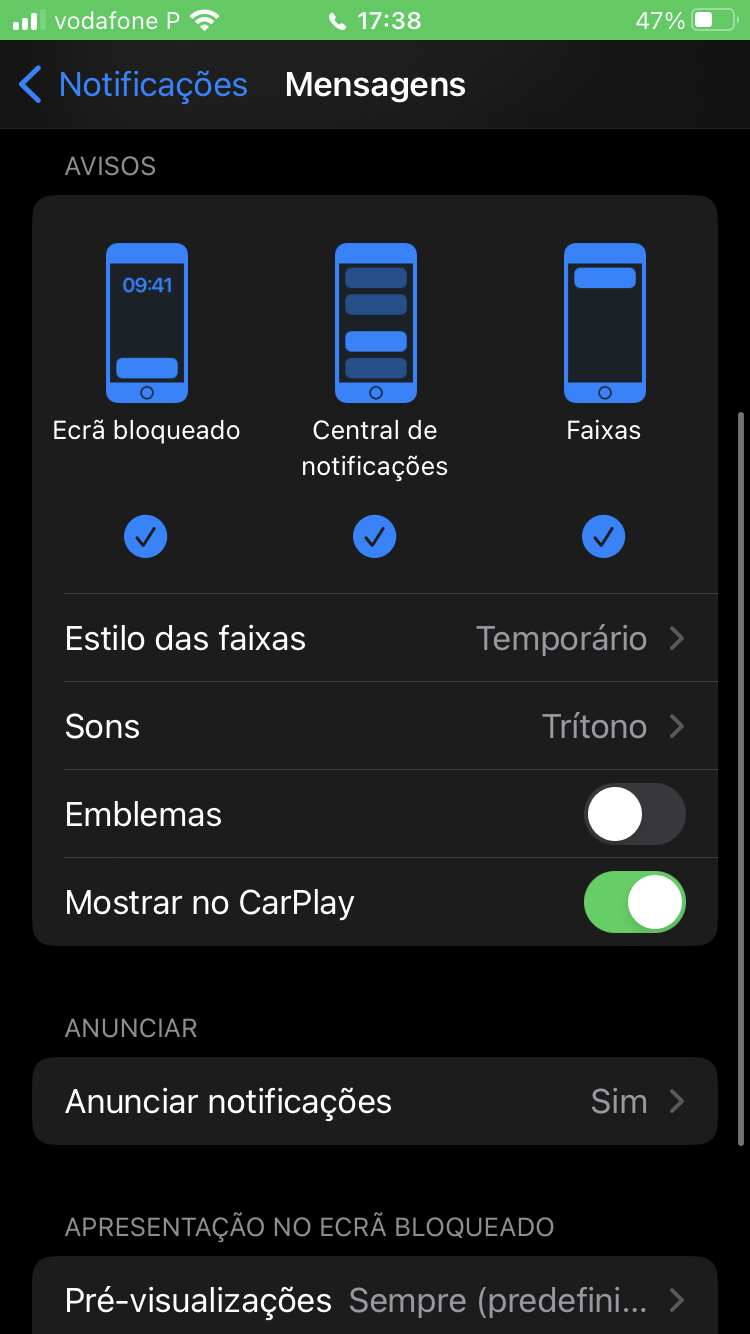Open Anunciar notificações
Image resolution: width=750 pixels, height=1334 pixels.
click(375, 1101)
